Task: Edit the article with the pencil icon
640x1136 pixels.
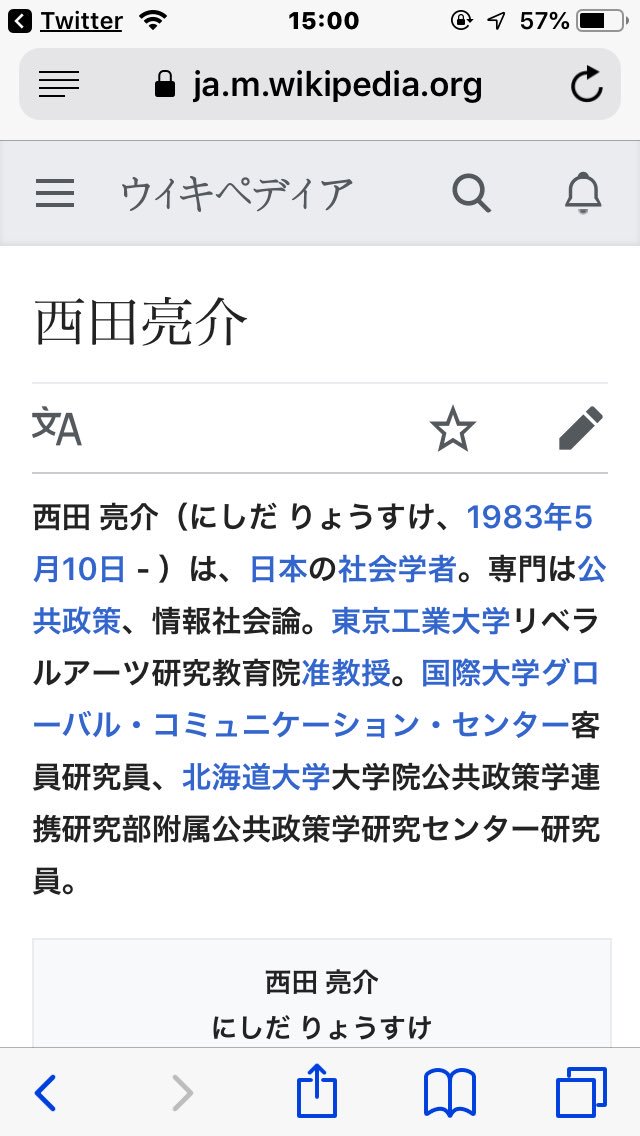Action: coord(580,429)
